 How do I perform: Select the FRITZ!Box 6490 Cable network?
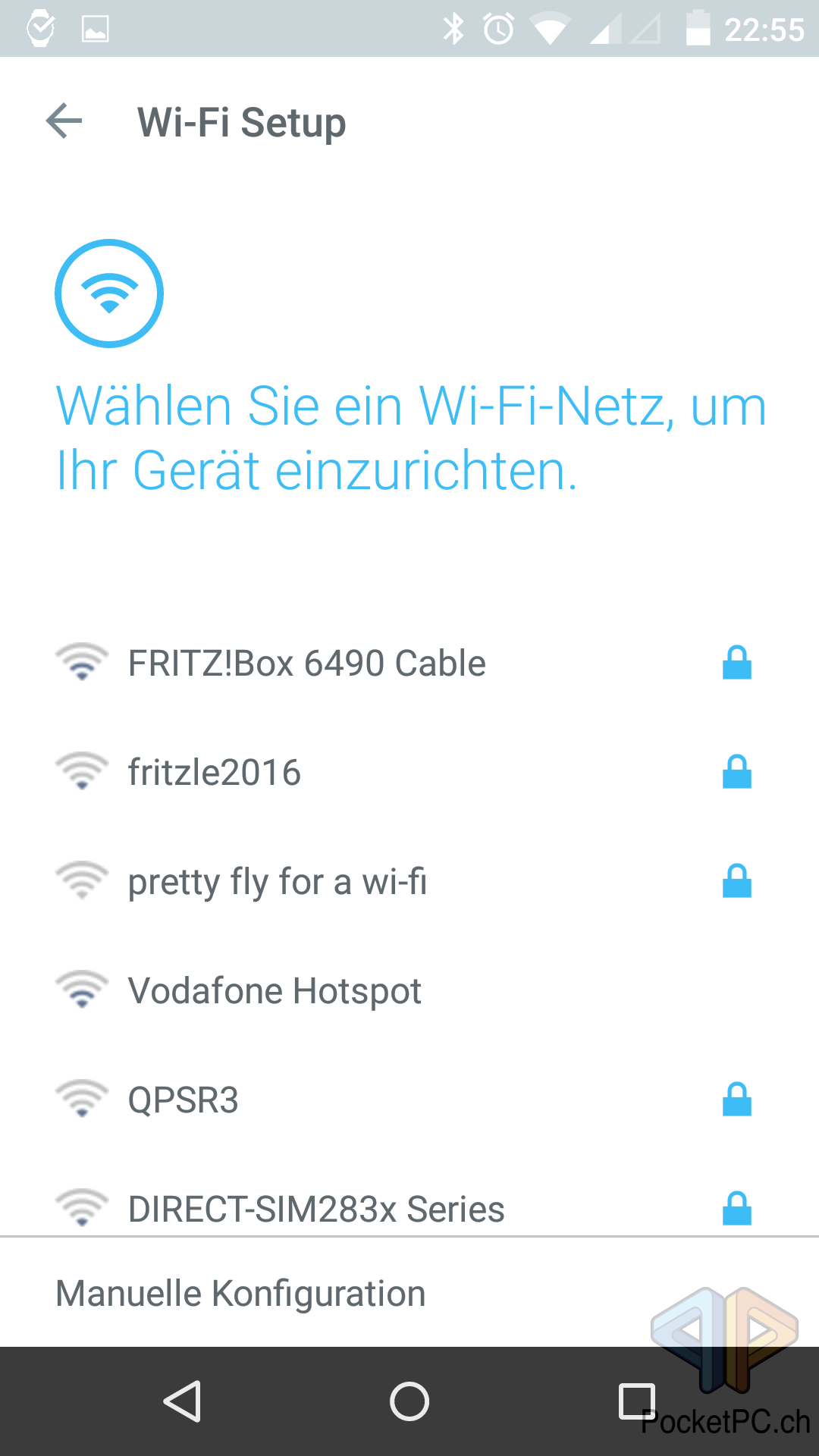pos(306,664)
